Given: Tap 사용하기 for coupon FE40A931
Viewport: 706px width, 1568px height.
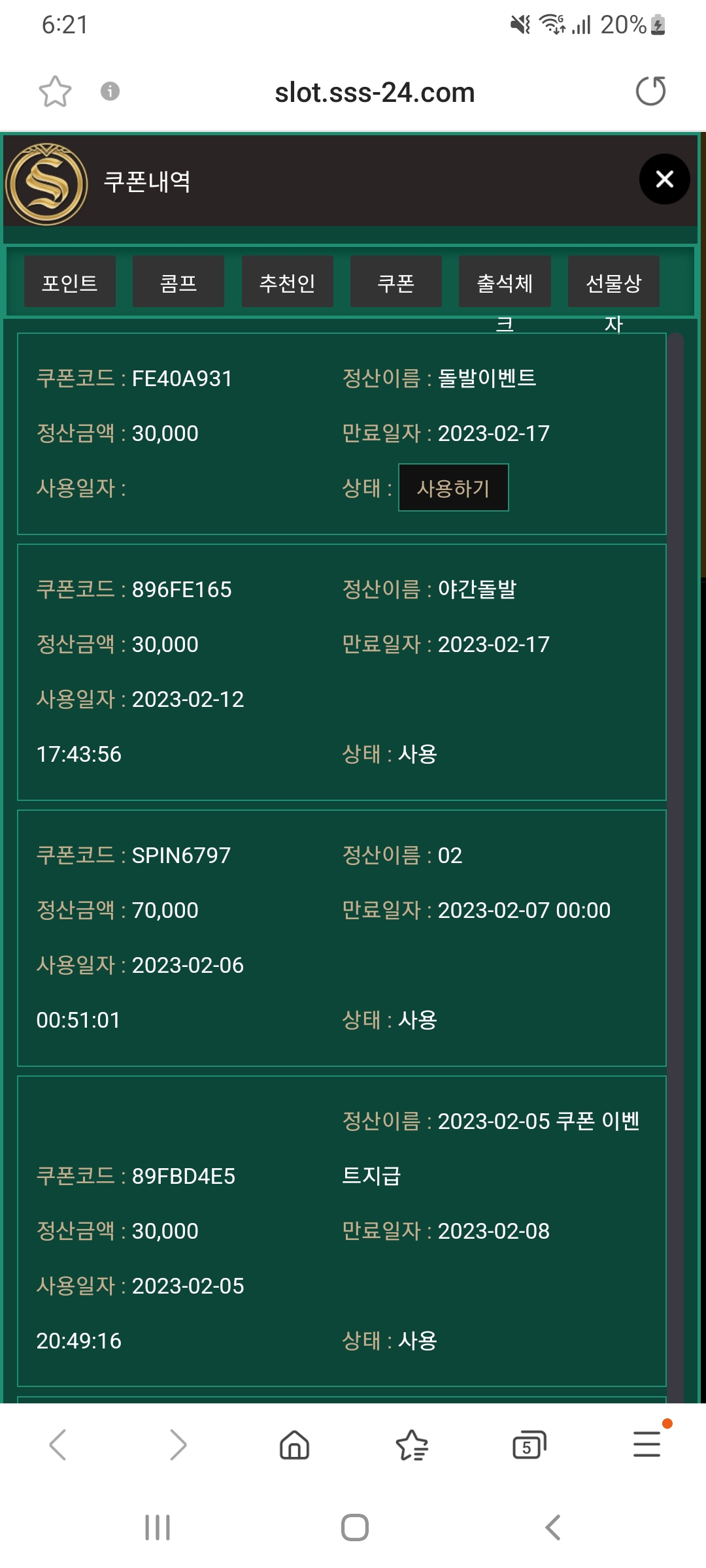Looking at the screenshot, I should (x=454, y=487).
